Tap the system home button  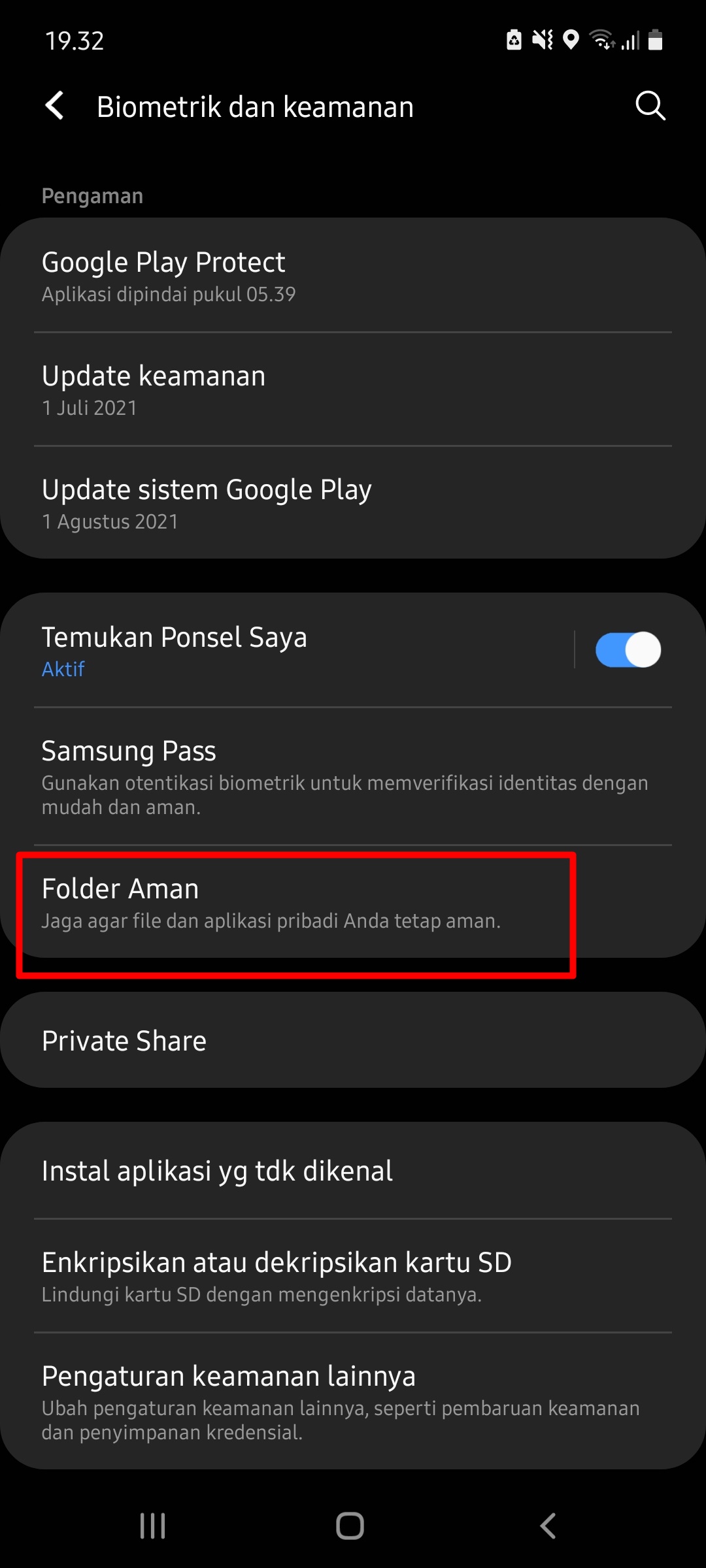click(350, 1526)
